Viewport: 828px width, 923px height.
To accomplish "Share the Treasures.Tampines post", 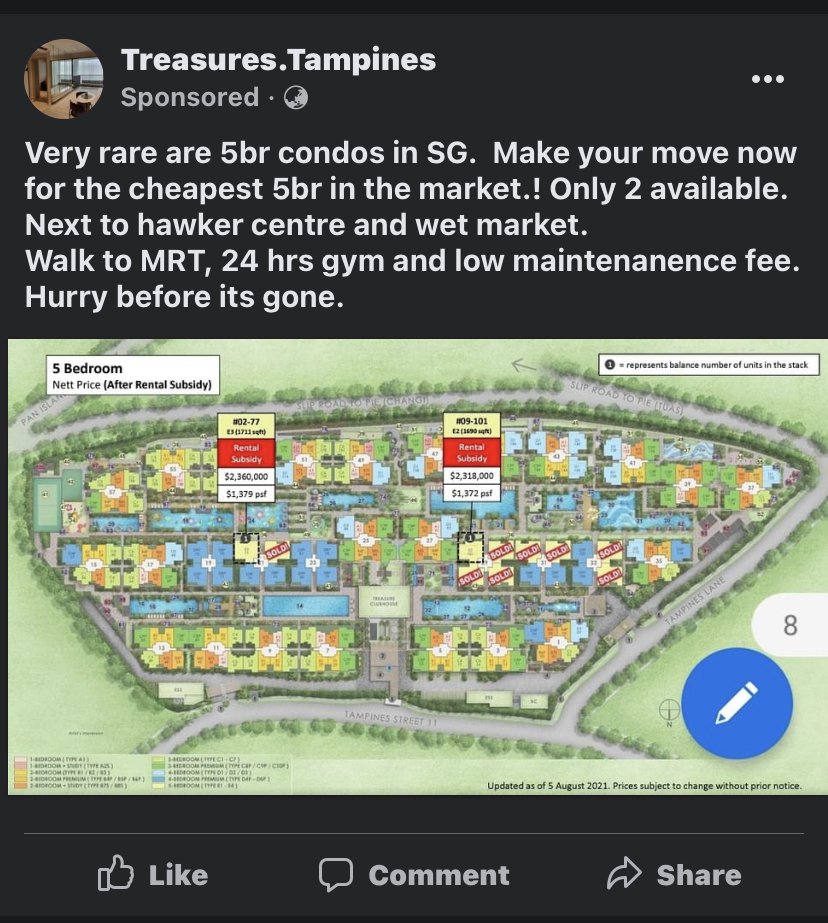I will click(675, 874).
